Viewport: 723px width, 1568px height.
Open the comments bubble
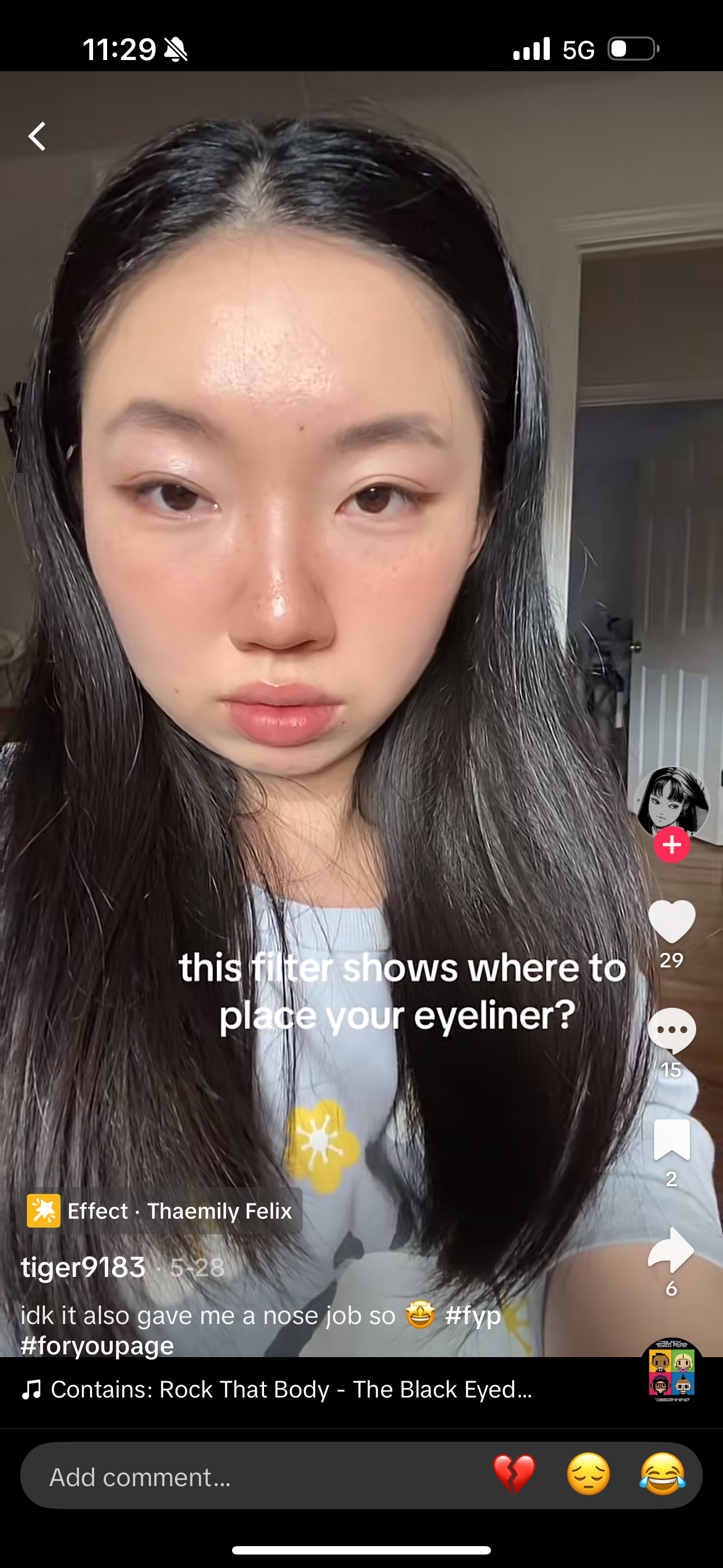(x=671, y=1030)
